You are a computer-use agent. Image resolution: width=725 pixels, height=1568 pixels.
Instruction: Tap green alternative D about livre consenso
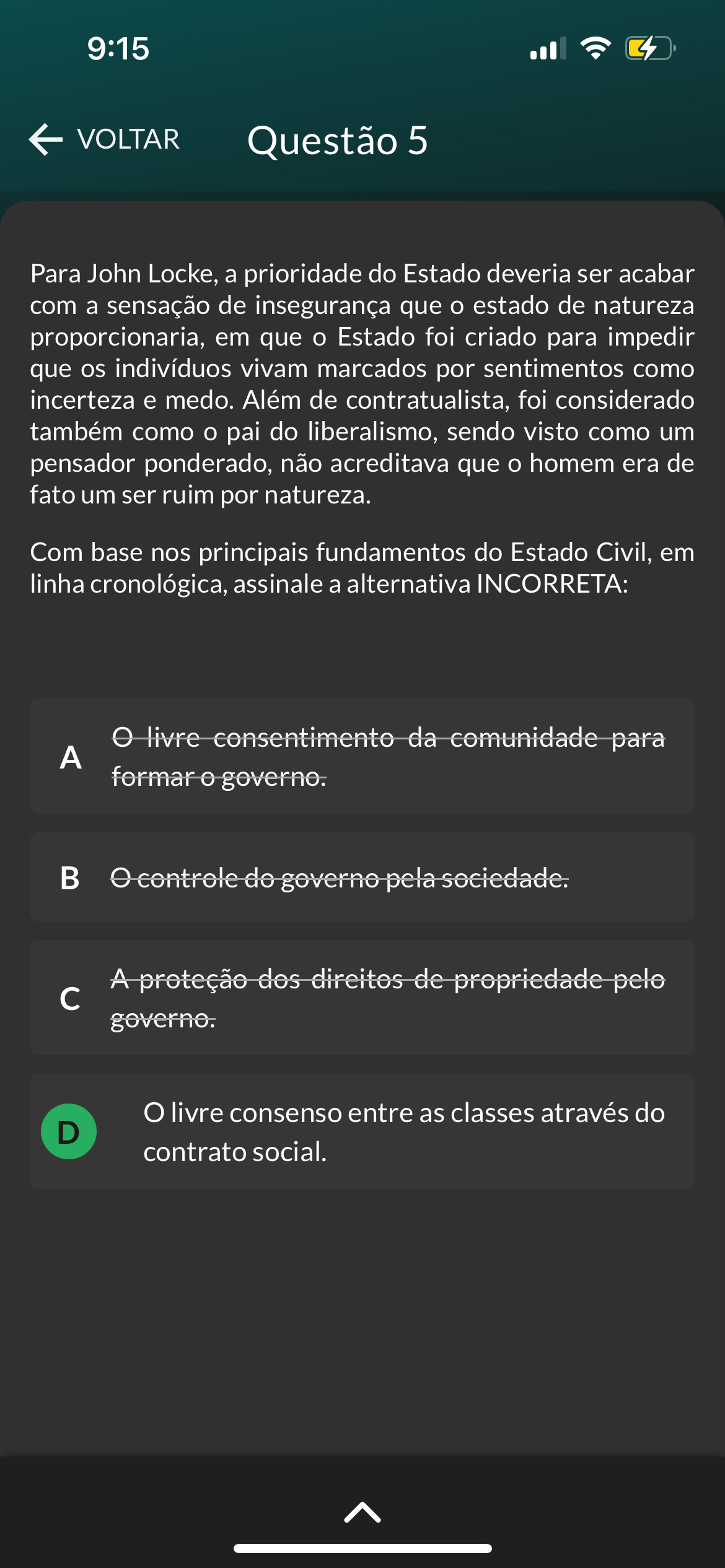(x=362, y=1131)
